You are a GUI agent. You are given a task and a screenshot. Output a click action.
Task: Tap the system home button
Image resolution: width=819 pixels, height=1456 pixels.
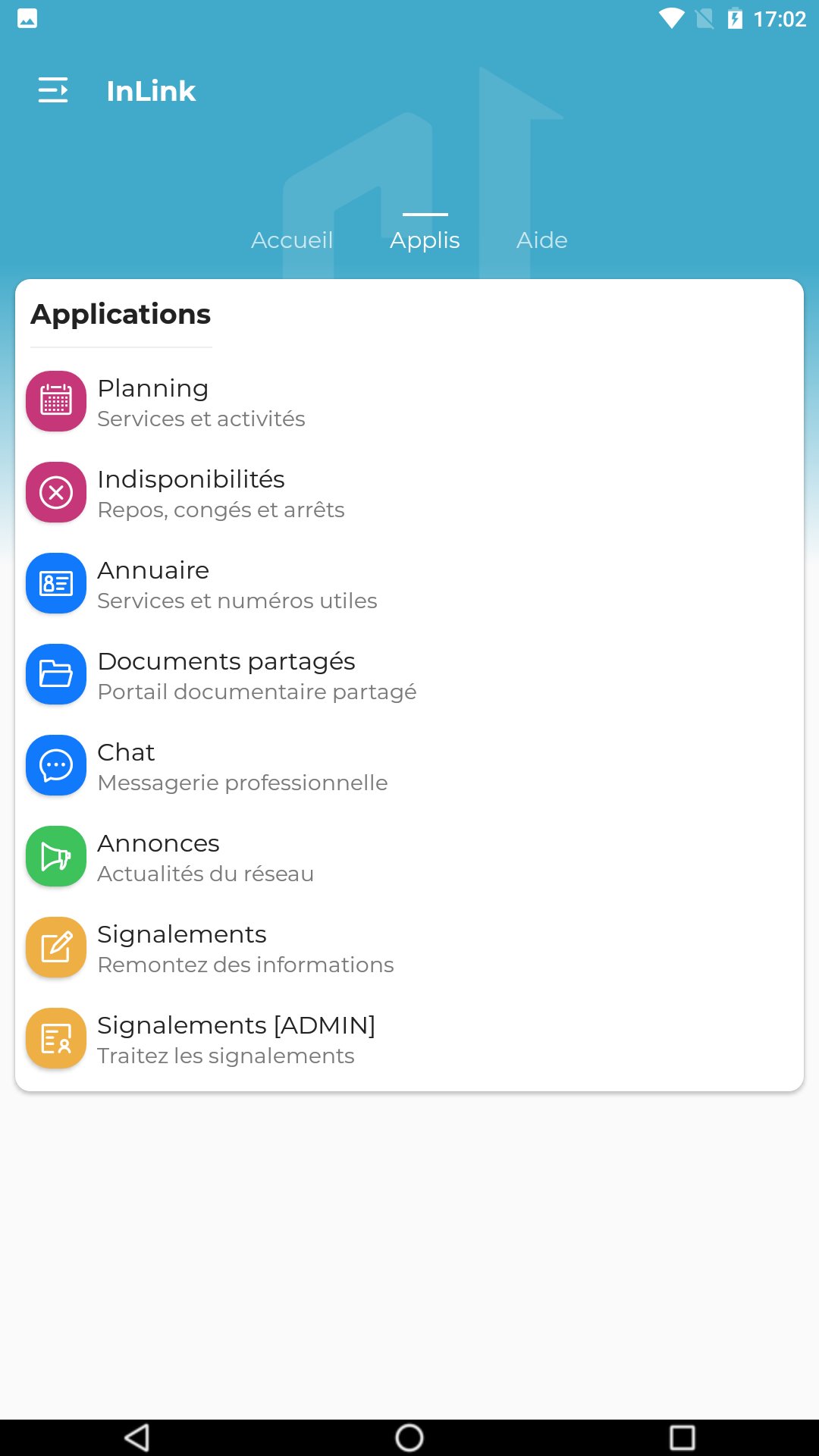click(409, 1437)
